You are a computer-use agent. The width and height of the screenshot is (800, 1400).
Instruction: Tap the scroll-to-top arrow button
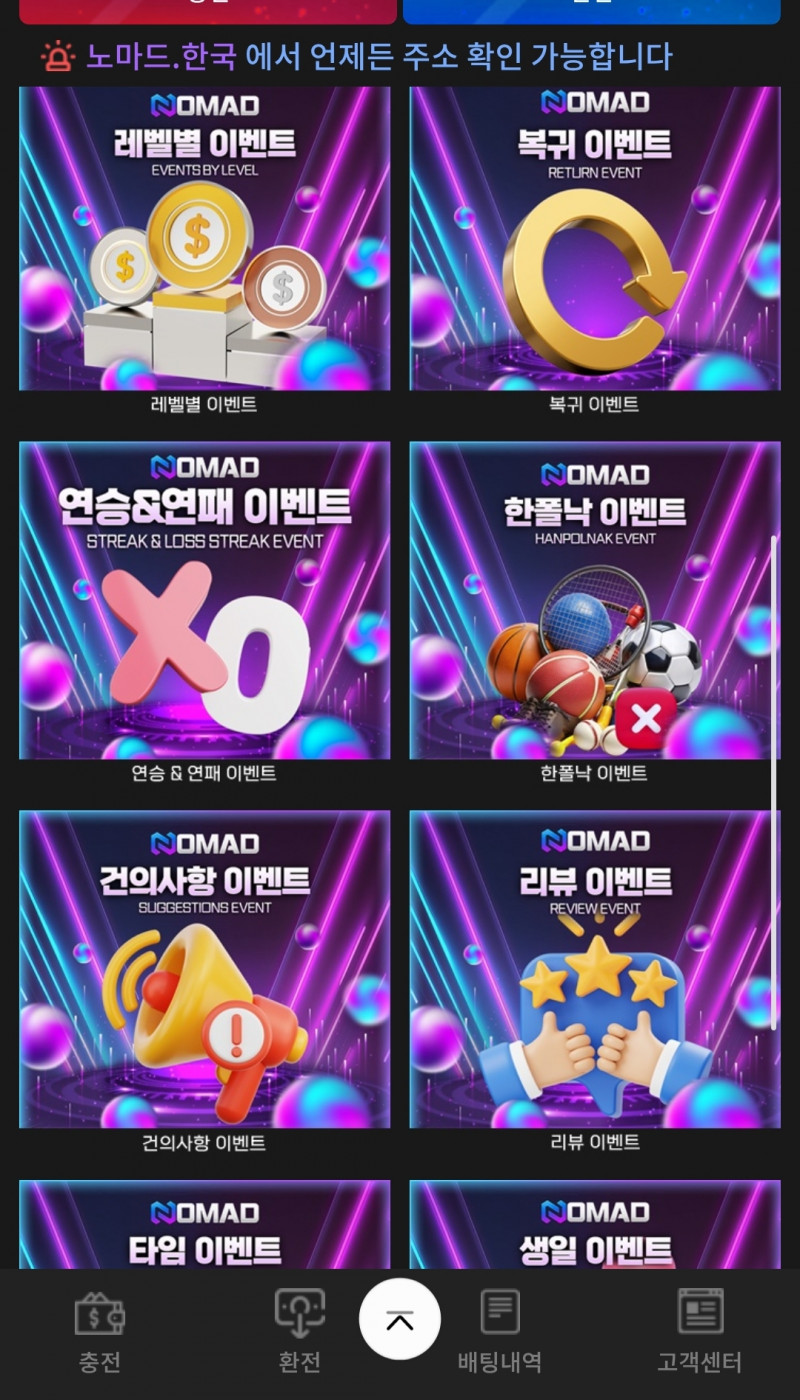[400, 1319]
